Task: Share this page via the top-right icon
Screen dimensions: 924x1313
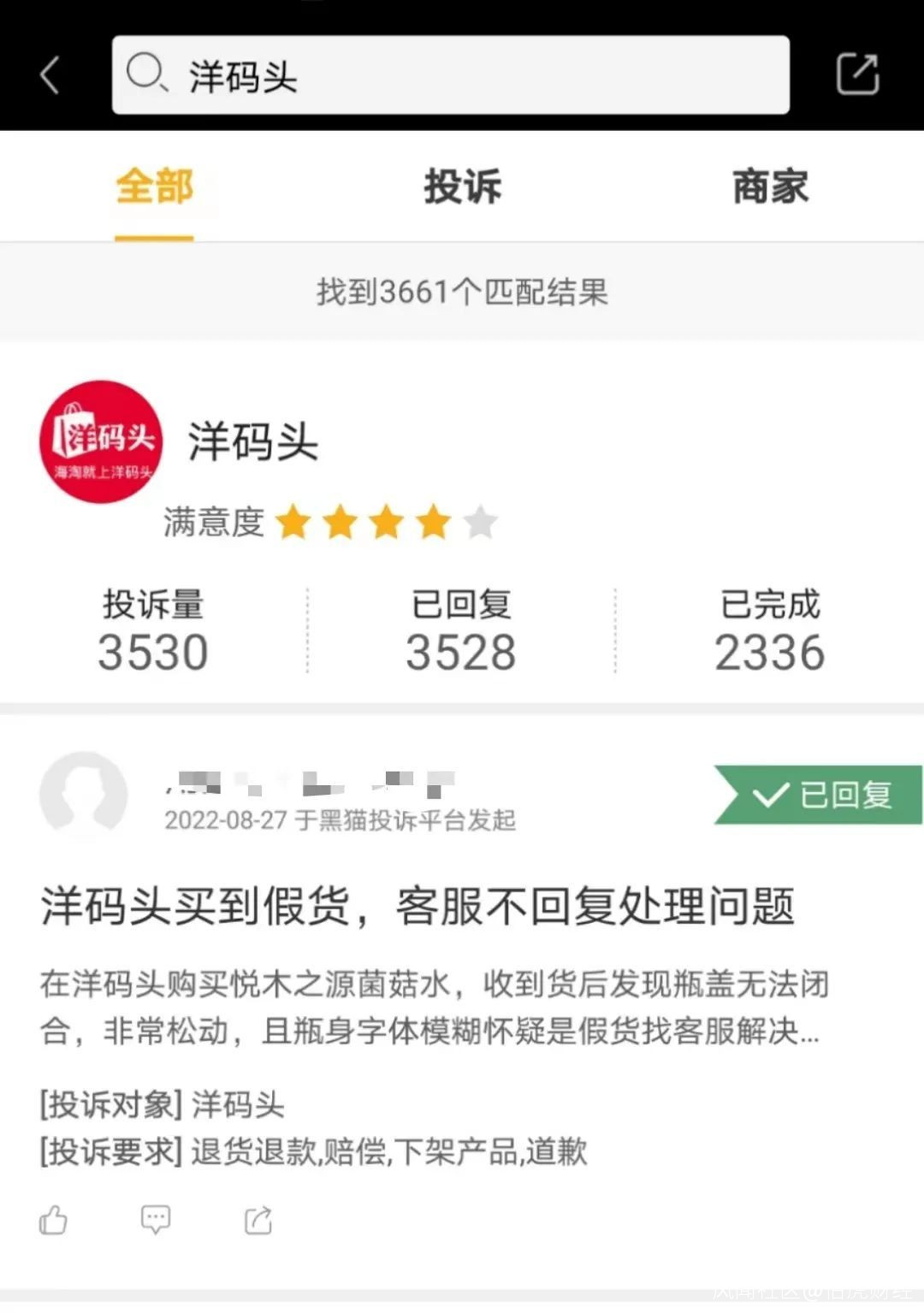Action: point(857,74)
